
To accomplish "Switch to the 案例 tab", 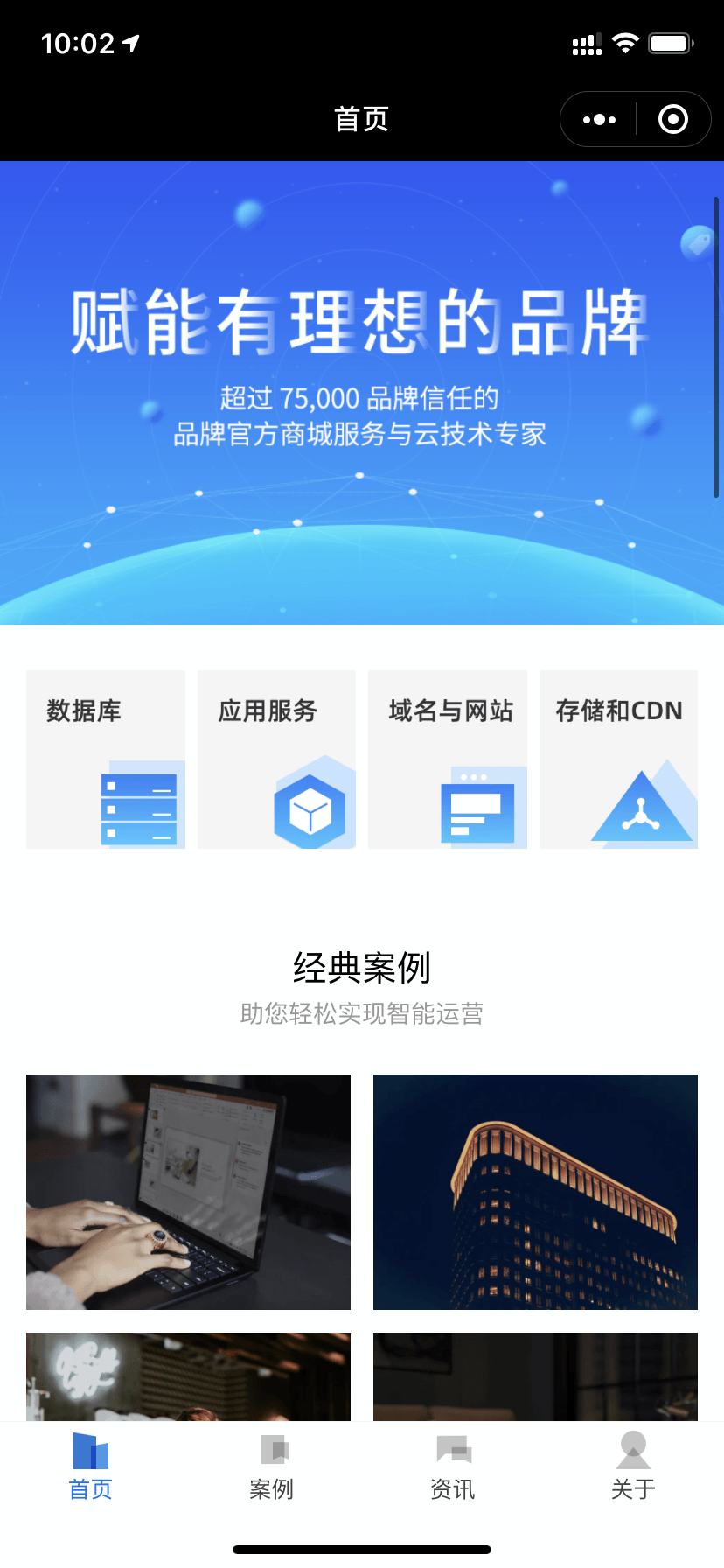I will (272, 1466).
